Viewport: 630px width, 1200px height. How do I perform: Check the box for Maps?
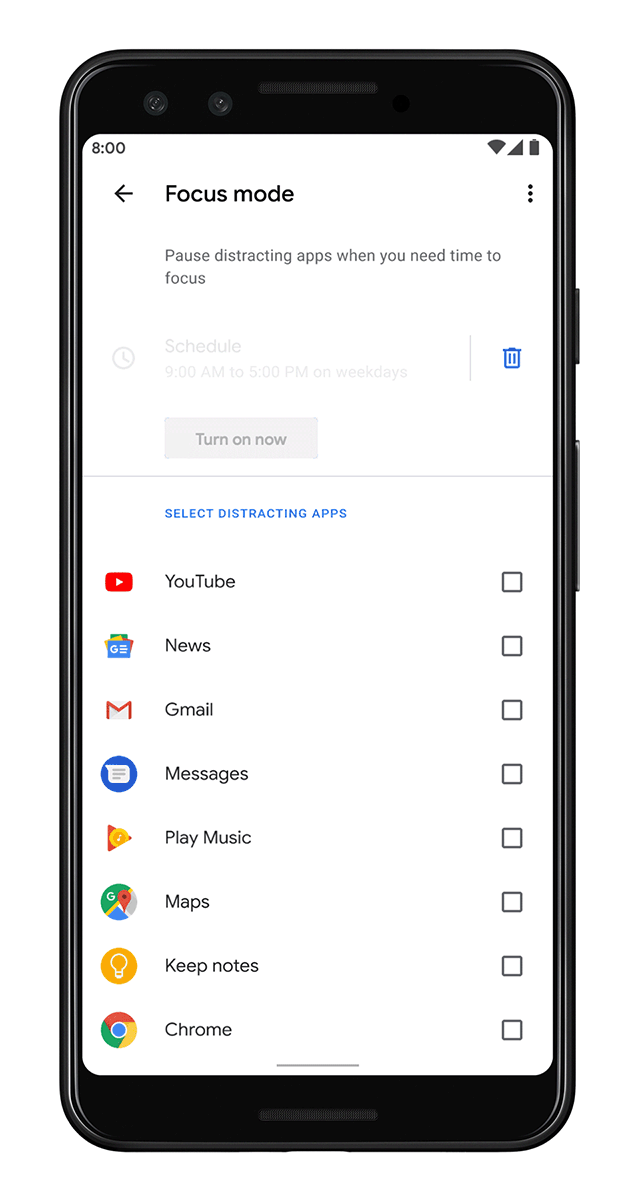[511, 902]
